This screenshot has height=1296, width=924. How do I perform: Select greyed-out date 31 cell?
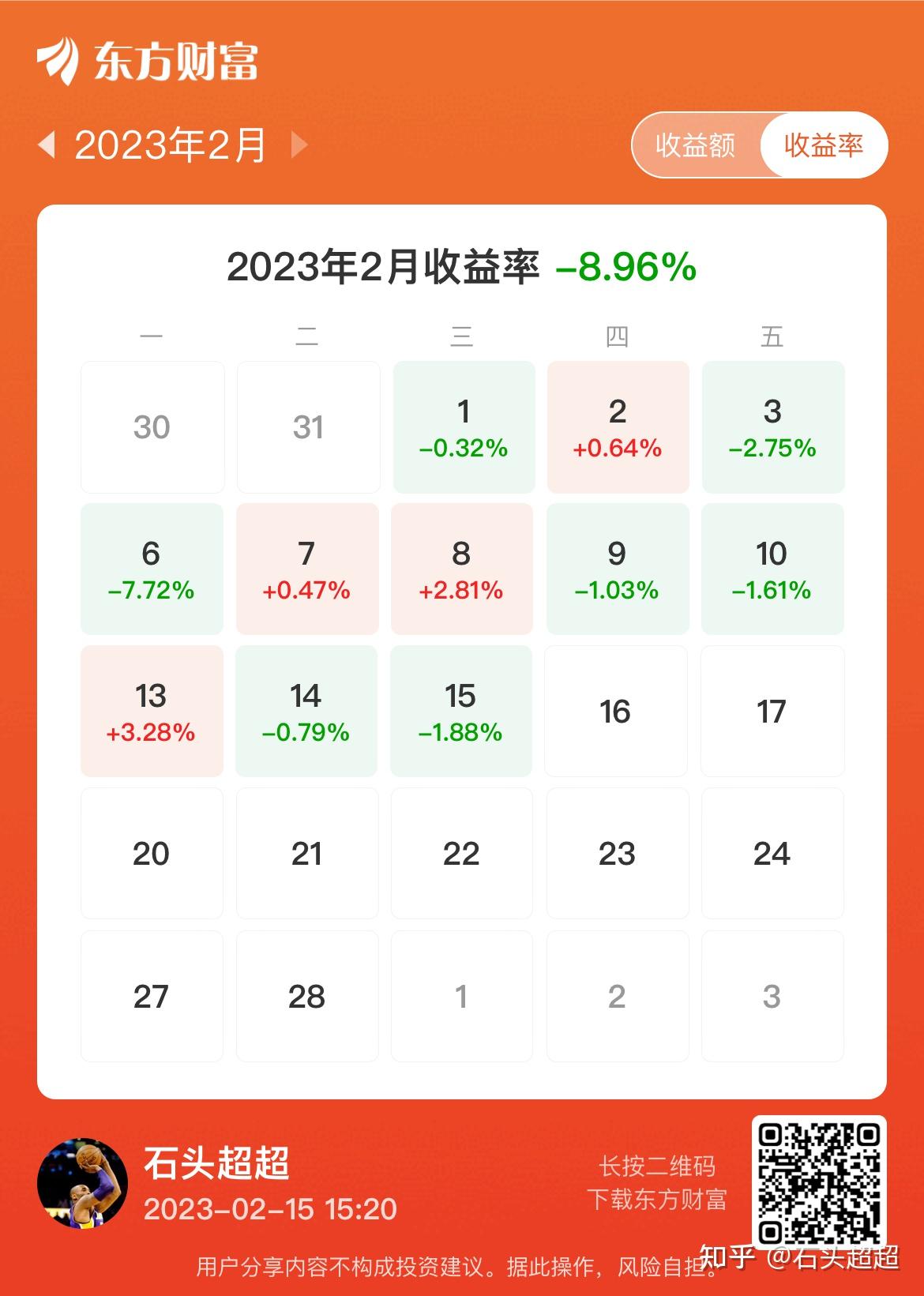click(307, 426)
